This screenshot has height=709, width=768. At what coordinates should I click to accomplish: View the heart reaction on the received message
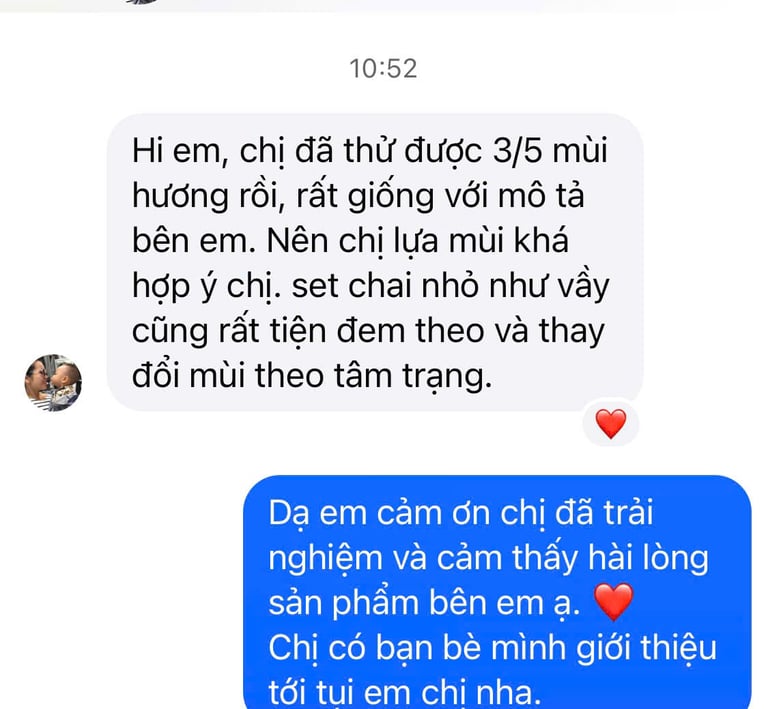pos(610,424)
